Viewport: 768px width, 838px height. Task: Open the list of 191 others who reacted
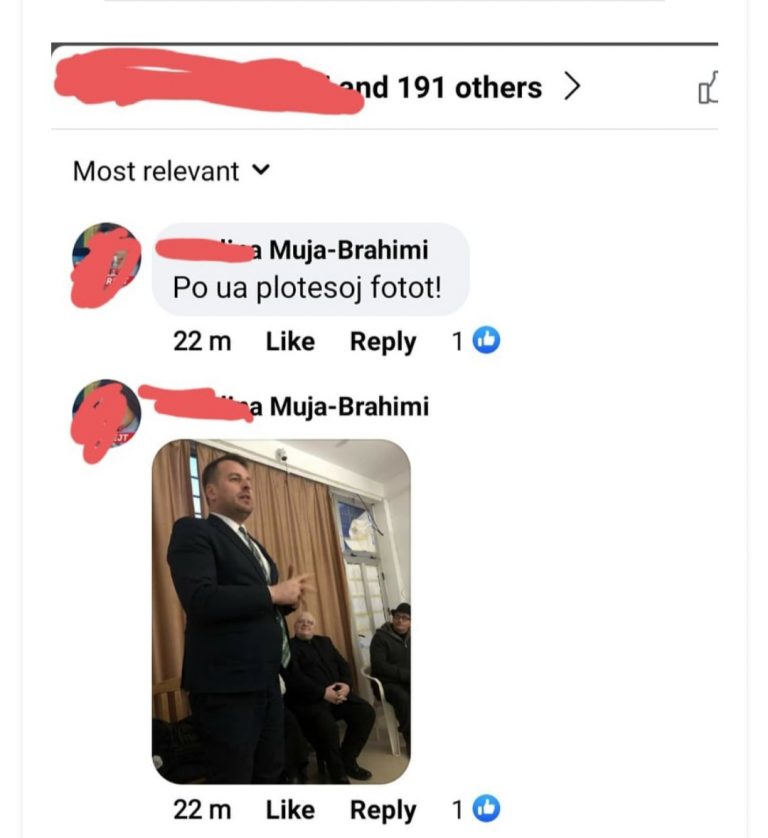468,88
